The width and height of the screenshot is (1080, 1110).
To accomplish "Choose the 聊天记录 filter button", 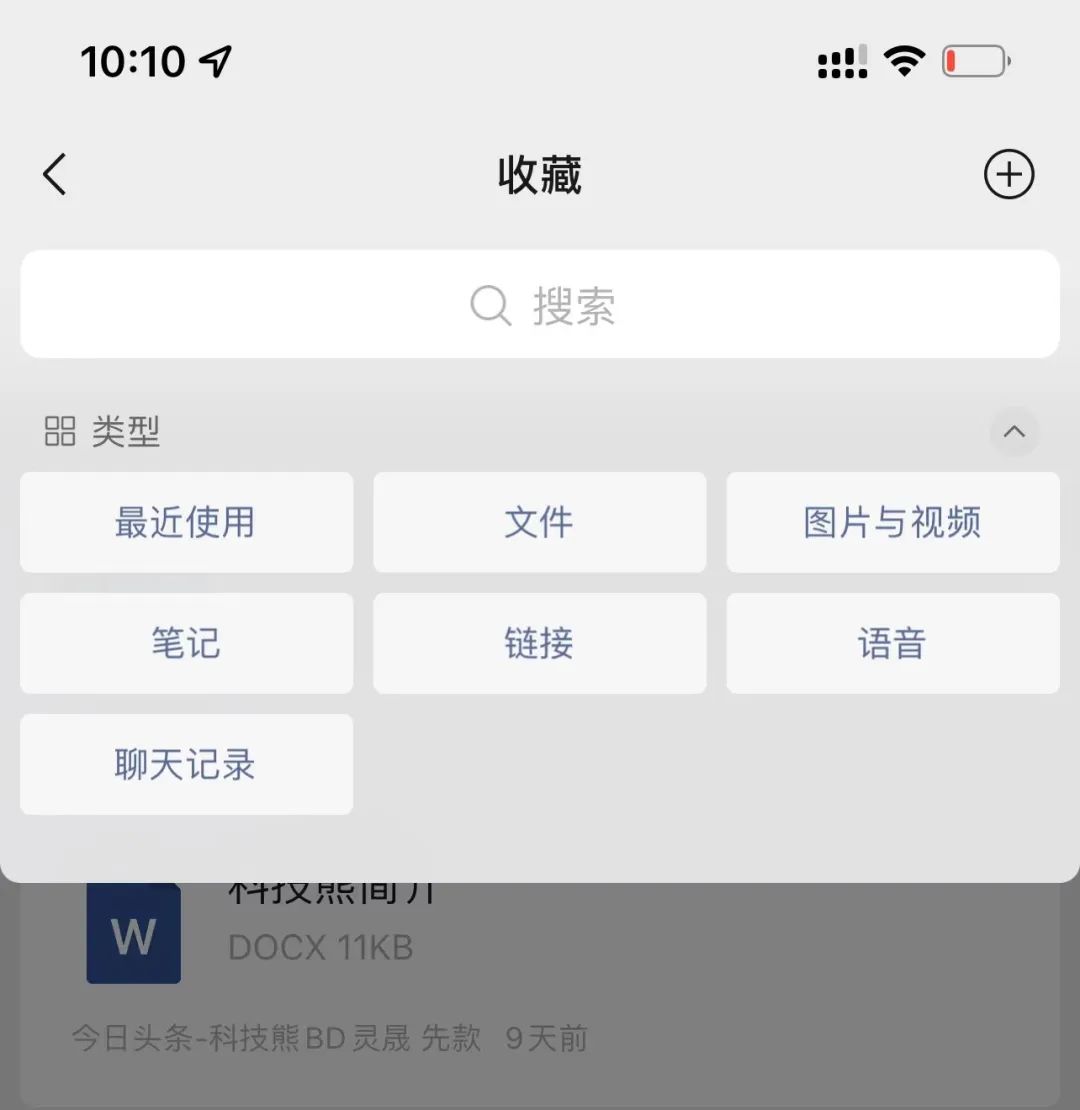I will click(186, 765).
